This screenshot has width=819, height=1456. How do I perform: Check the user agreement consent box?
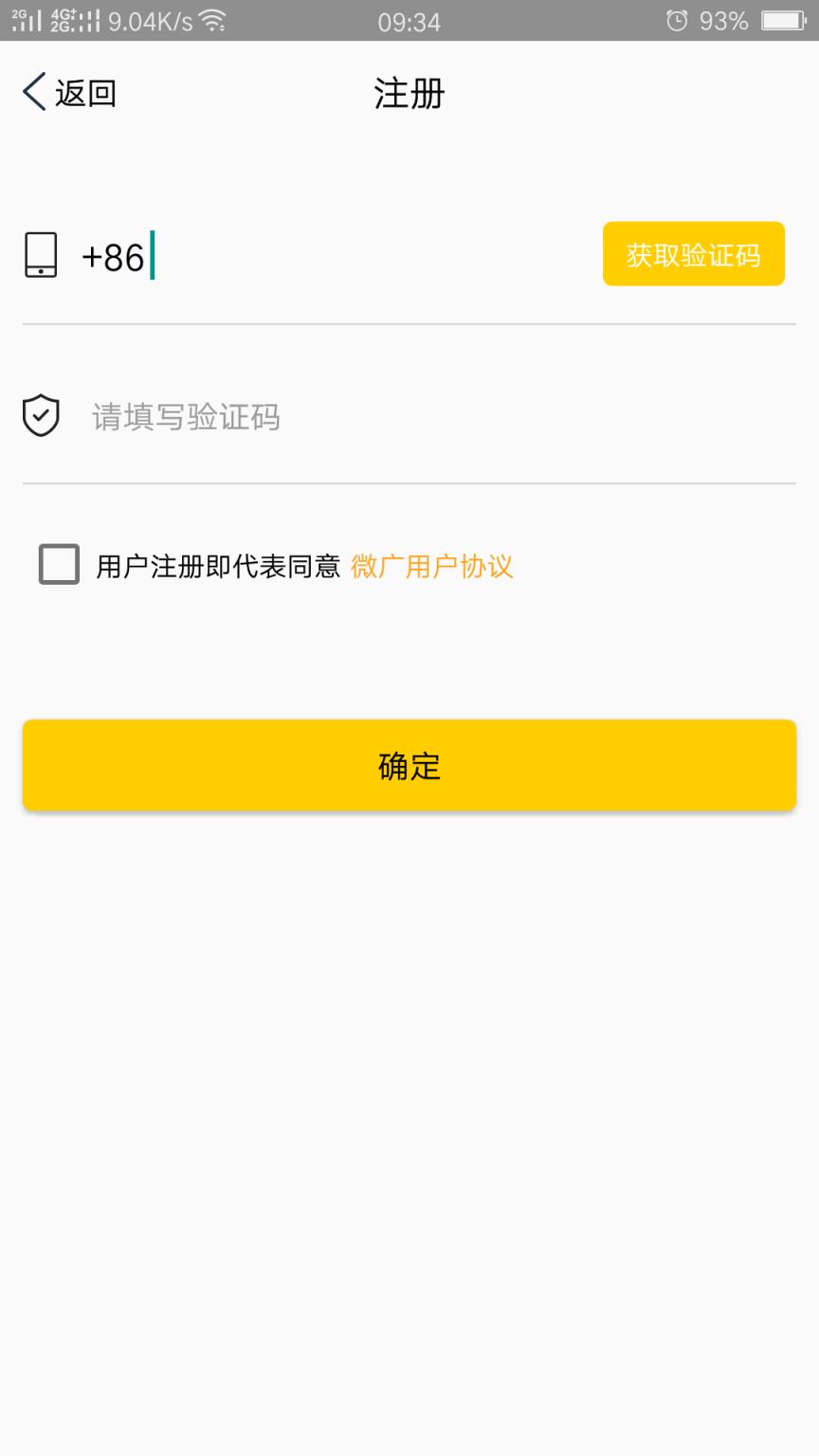click(x=58, y=565)
